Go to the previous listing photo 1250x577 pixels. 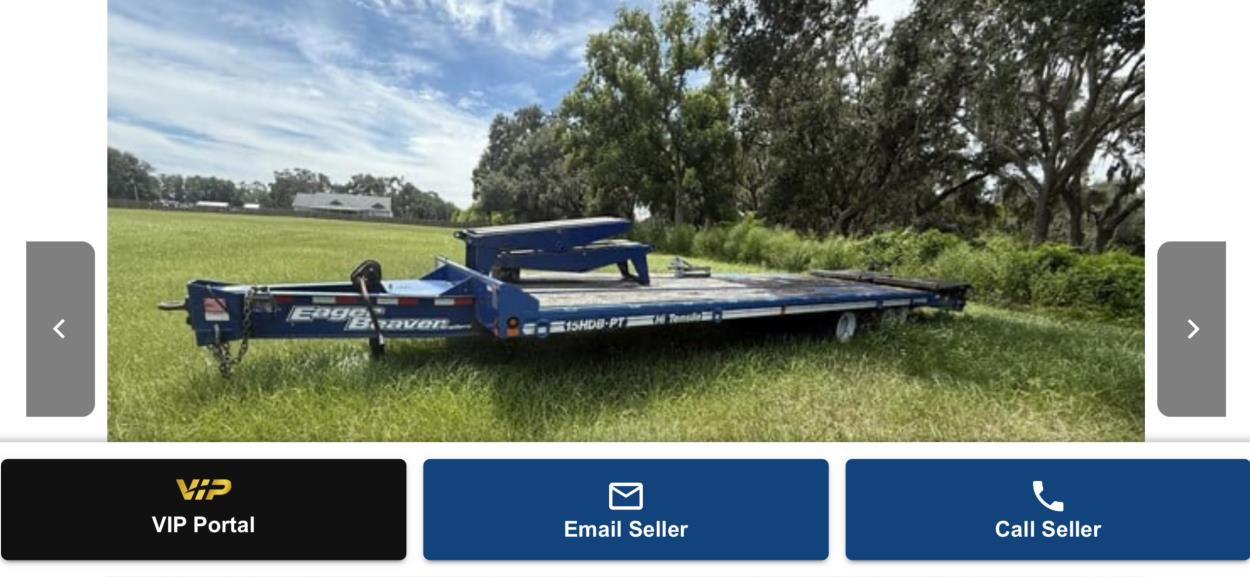tap(60, 329)
